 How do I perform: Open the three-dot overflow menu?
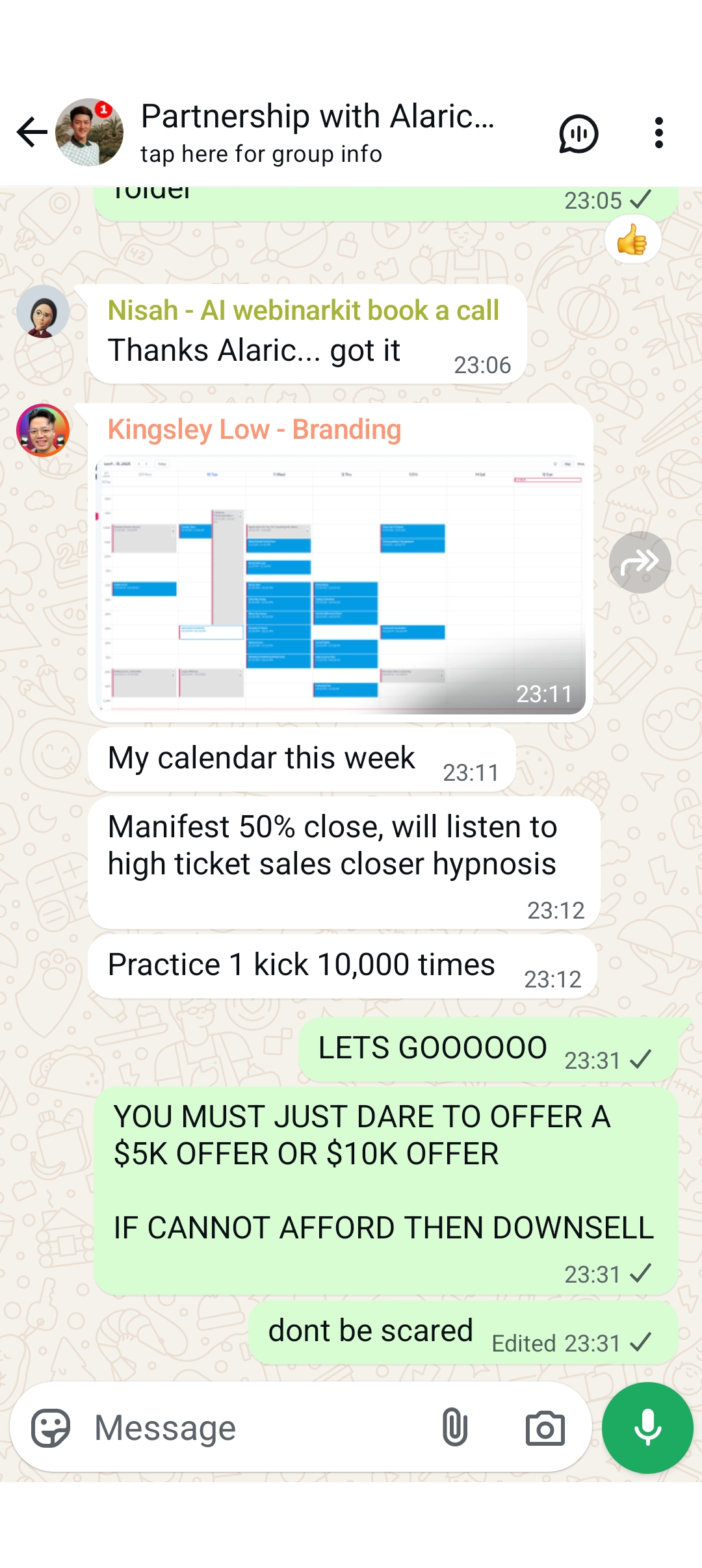tap(658, 133)
